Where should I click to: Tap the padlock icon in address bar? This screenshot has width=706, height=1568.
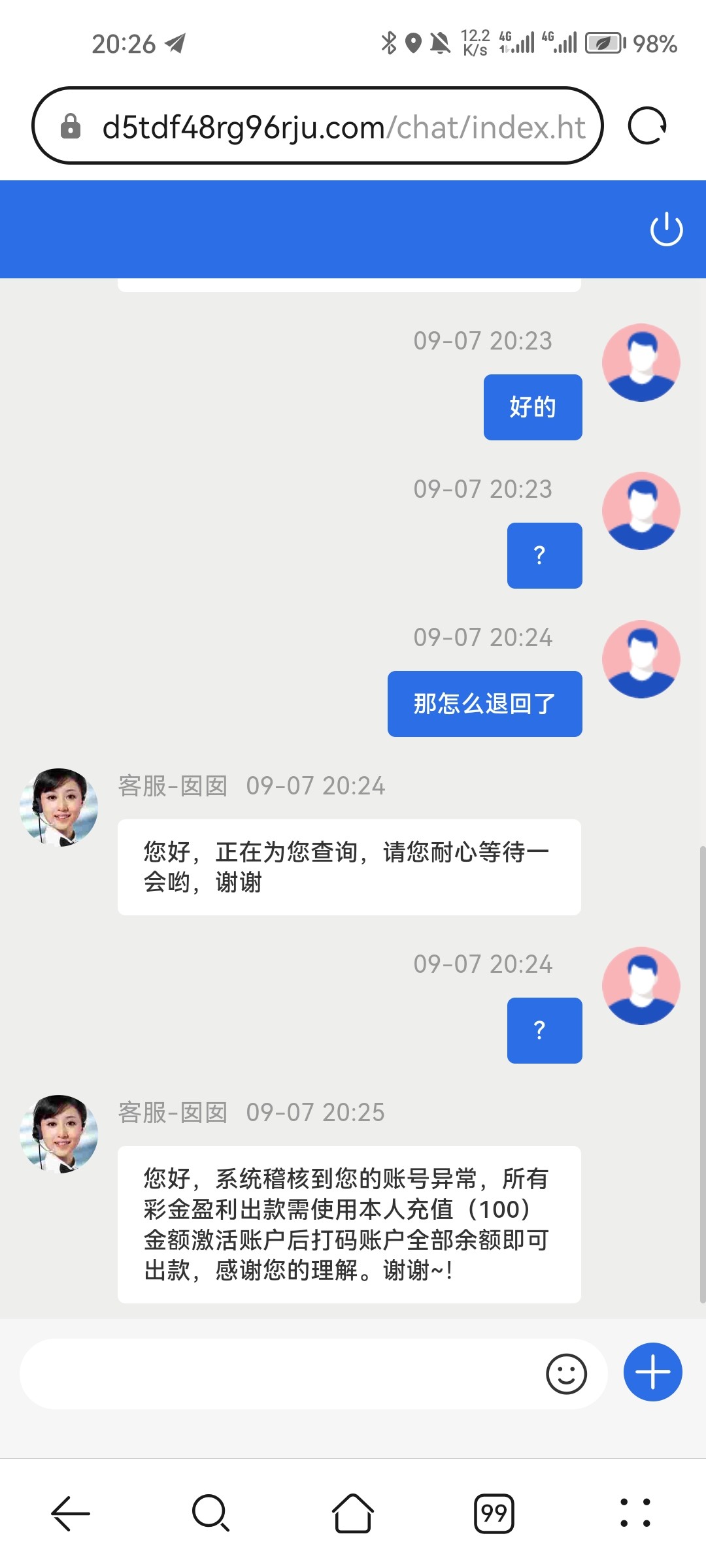71,126
